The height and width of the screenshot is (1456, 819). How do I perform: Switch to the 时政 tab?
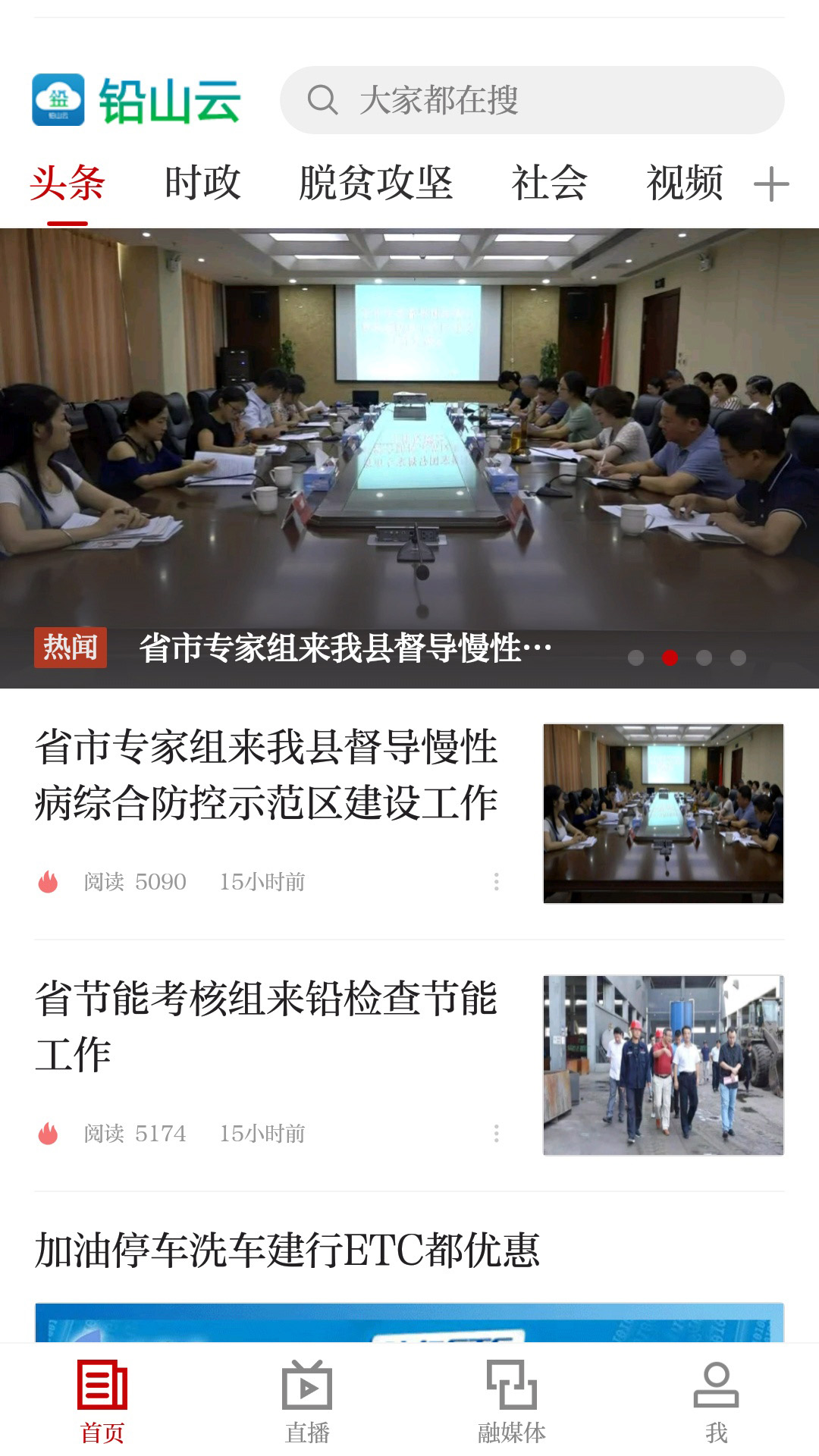tap(202, 184)
